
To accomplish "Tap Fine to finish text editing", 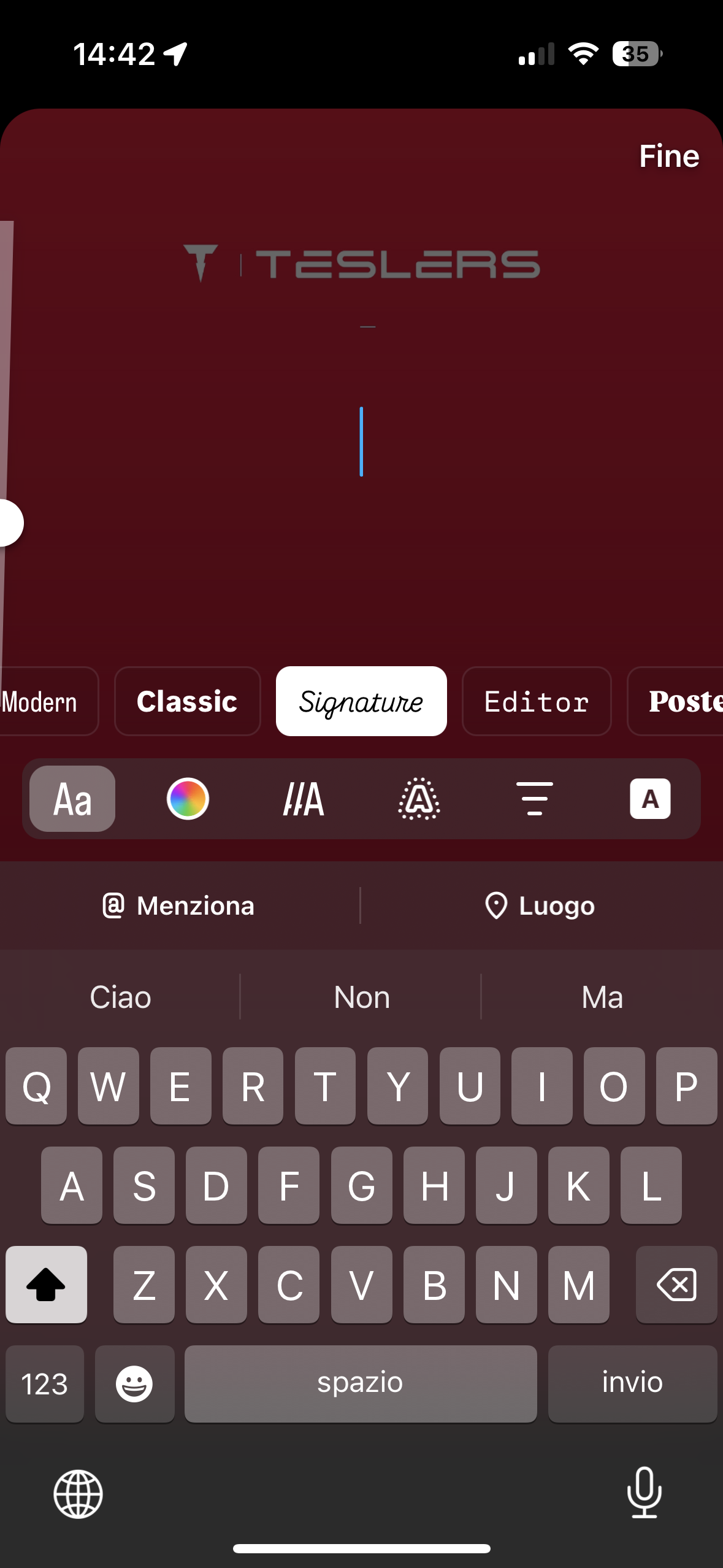I will (668, 156).
